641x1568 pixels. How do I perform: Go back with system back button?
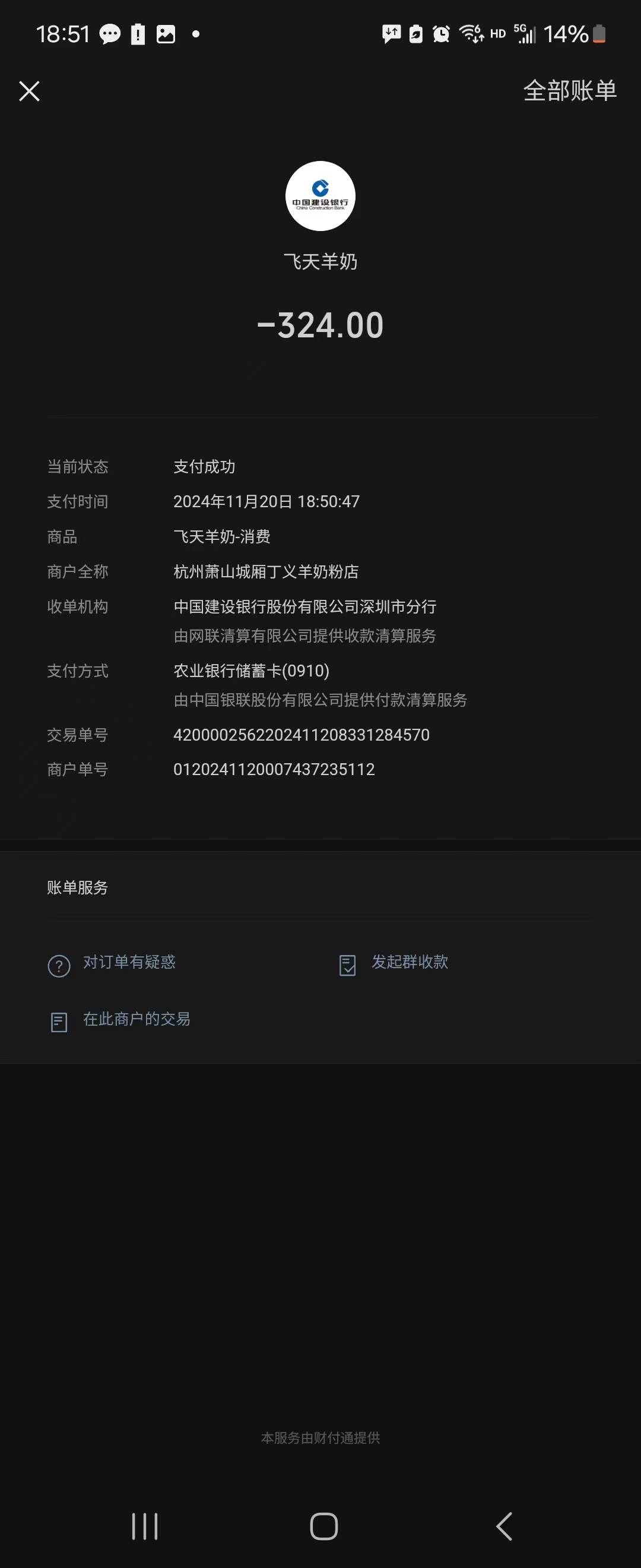(504, 1526)
